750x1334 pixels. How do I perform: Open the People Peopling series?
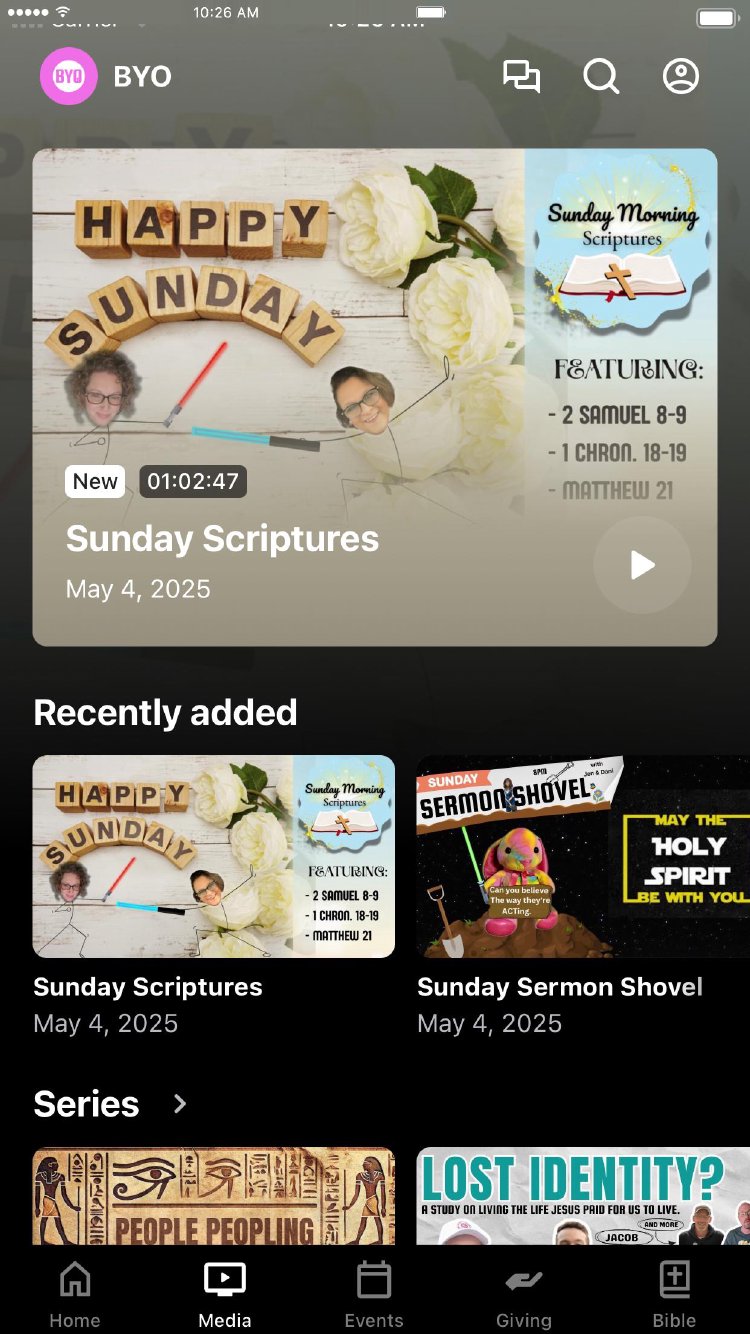(x=214, y=1196)
